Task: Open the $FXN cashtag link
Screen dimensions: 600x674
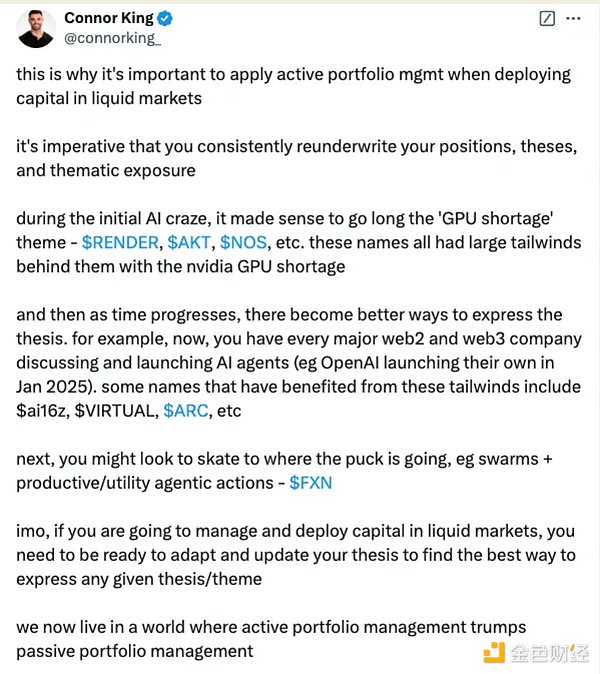Action: coord(310,483)
